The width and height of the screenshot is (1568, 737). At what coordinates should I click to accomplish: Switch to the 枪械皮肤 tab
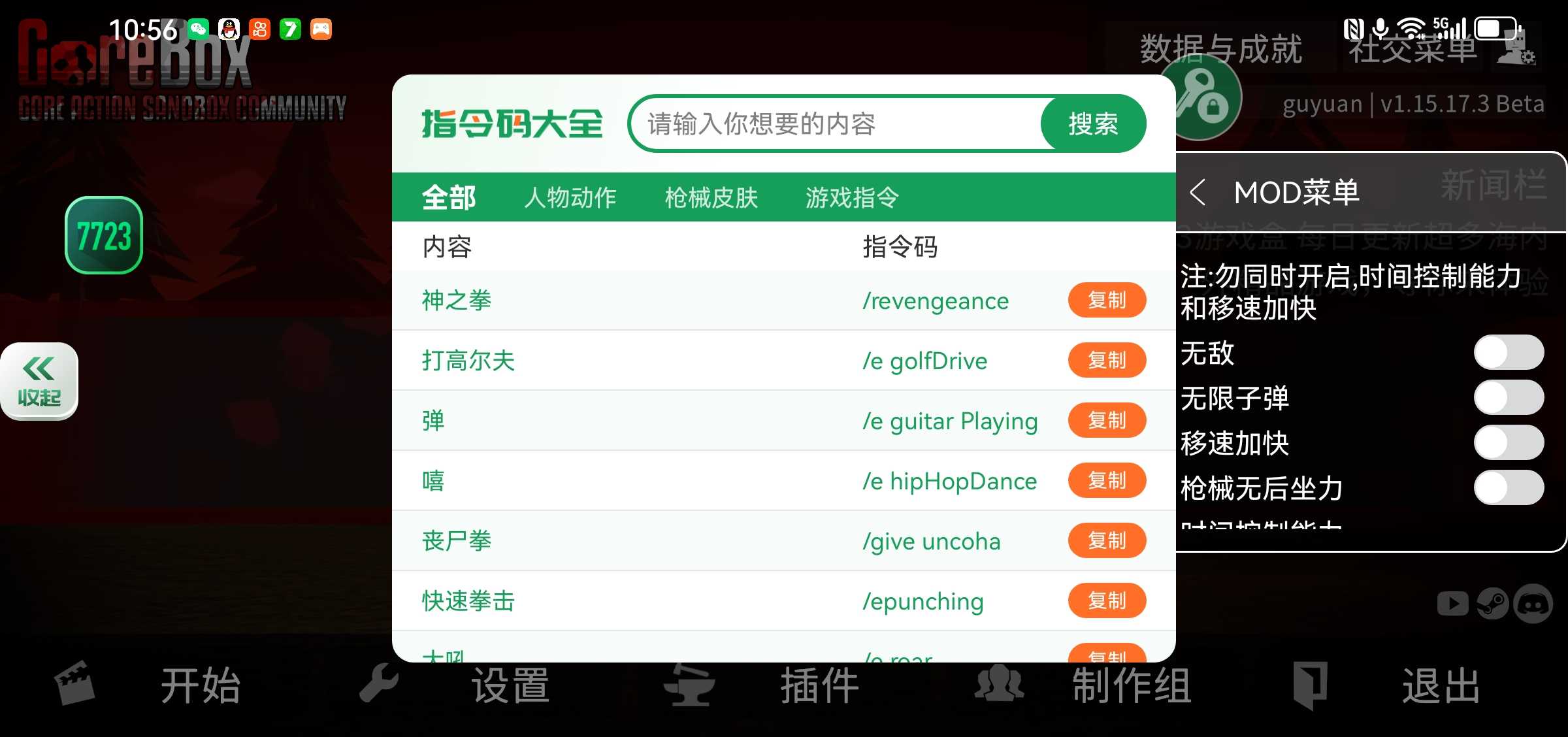[x=711, y=197]
